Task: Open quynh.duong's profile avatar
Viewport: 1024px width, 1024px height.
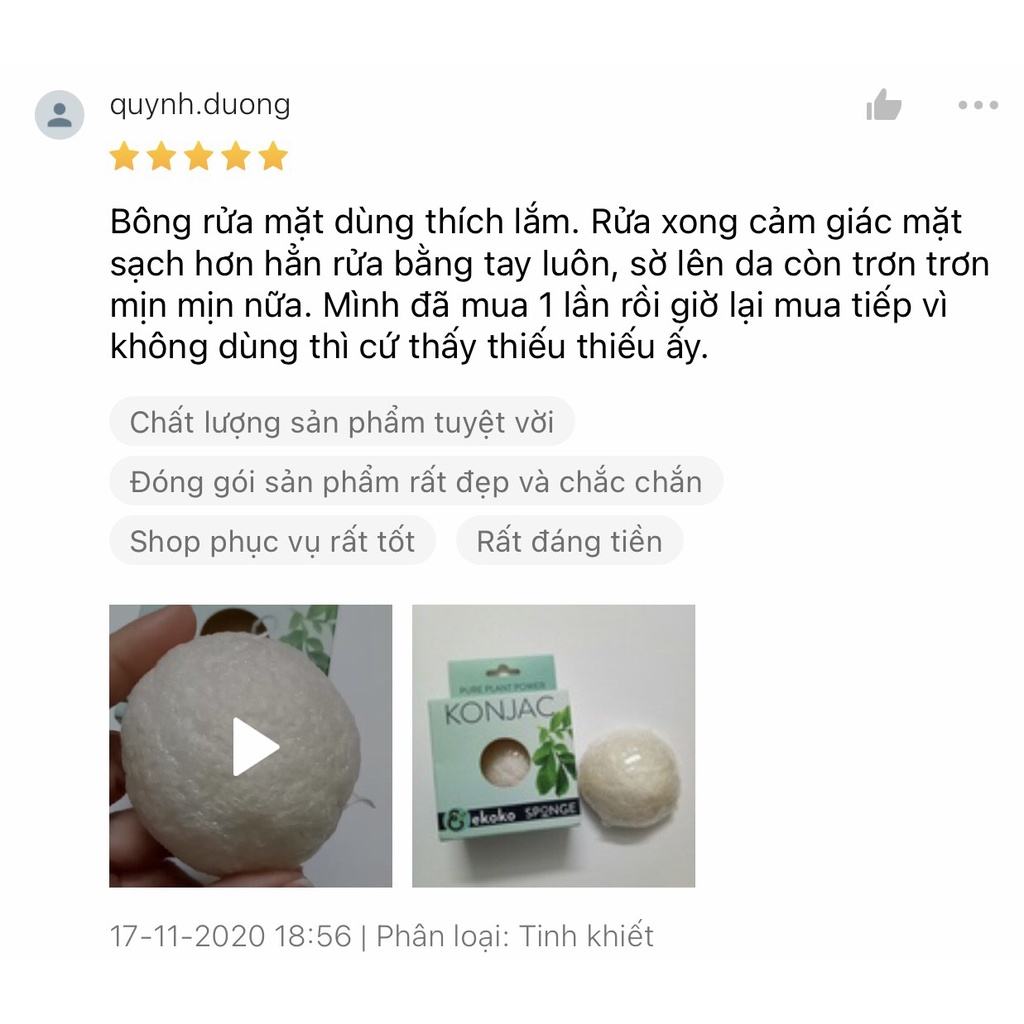Action: tap(60, 114)
